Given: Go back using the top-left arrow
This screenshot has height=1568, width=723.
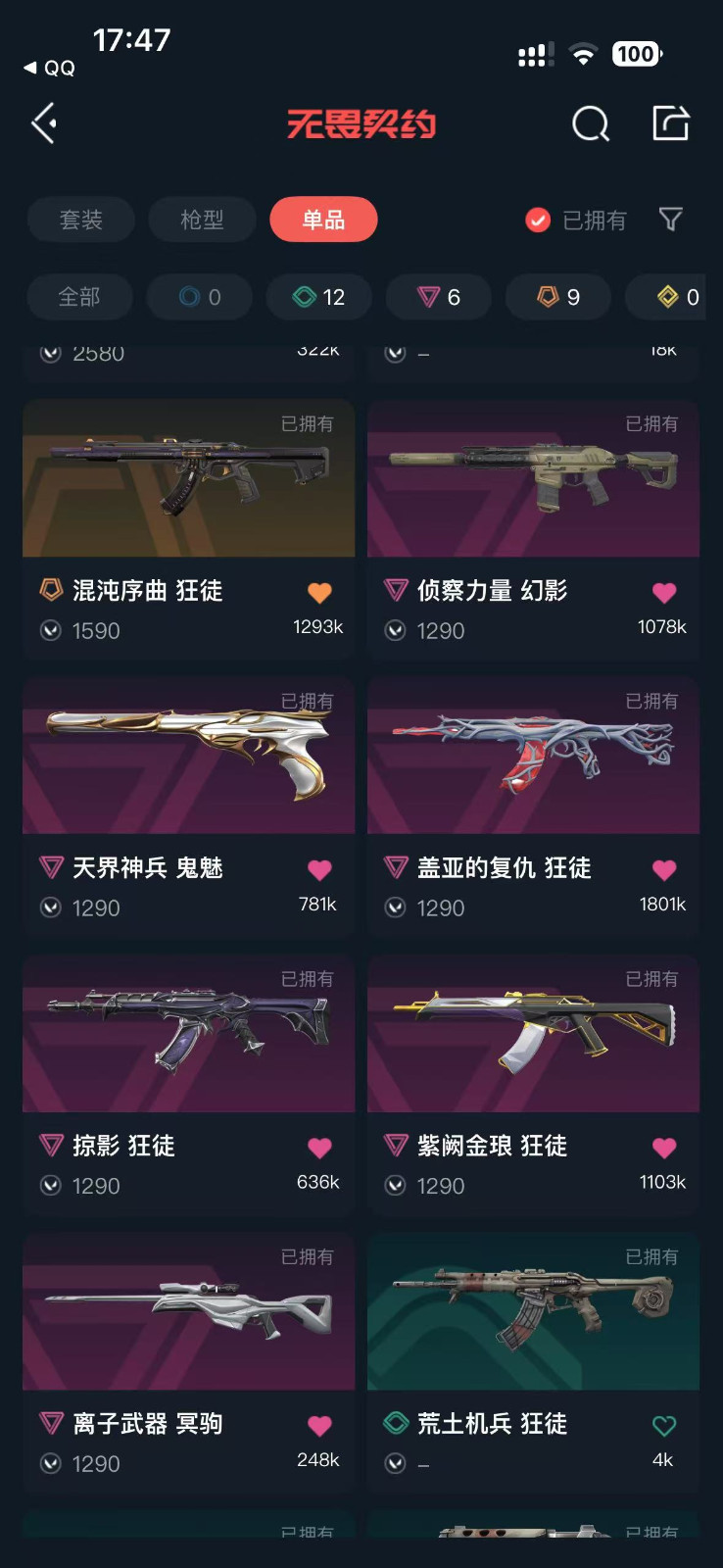Looking at the screenshot, I should (44, 124).
